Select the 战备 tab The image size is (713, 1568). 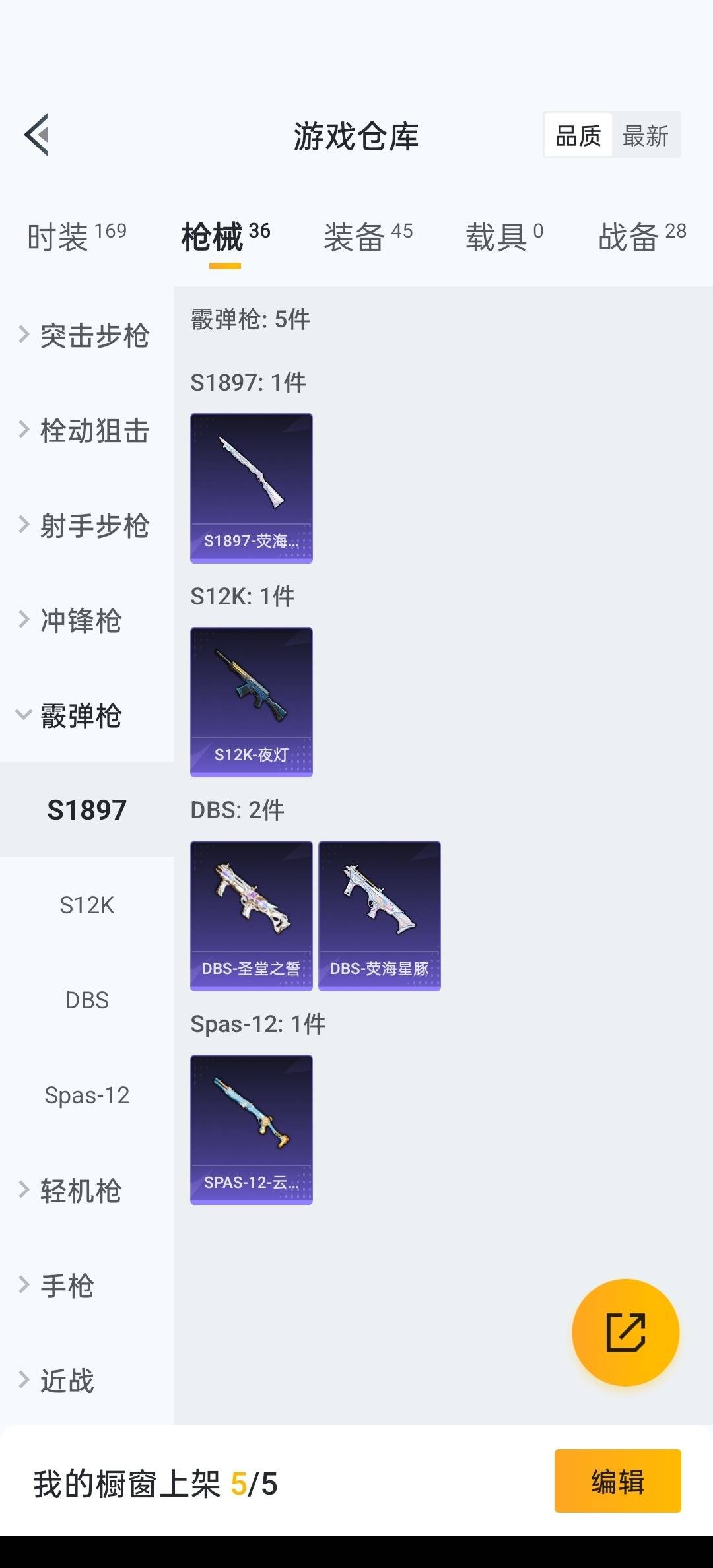coord(642,236)
